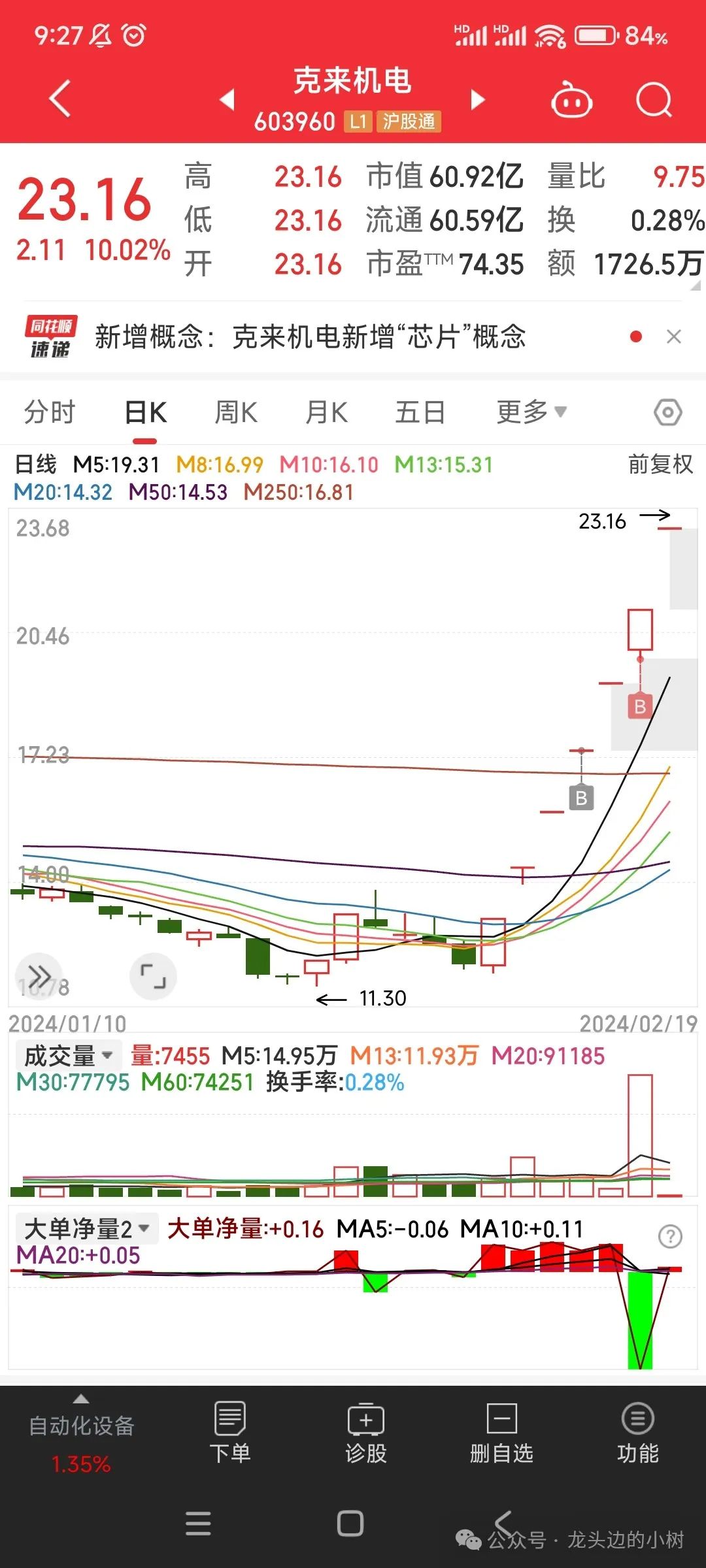
Task: Open the 新增概念 news item
Action: [x=311, y=337]
